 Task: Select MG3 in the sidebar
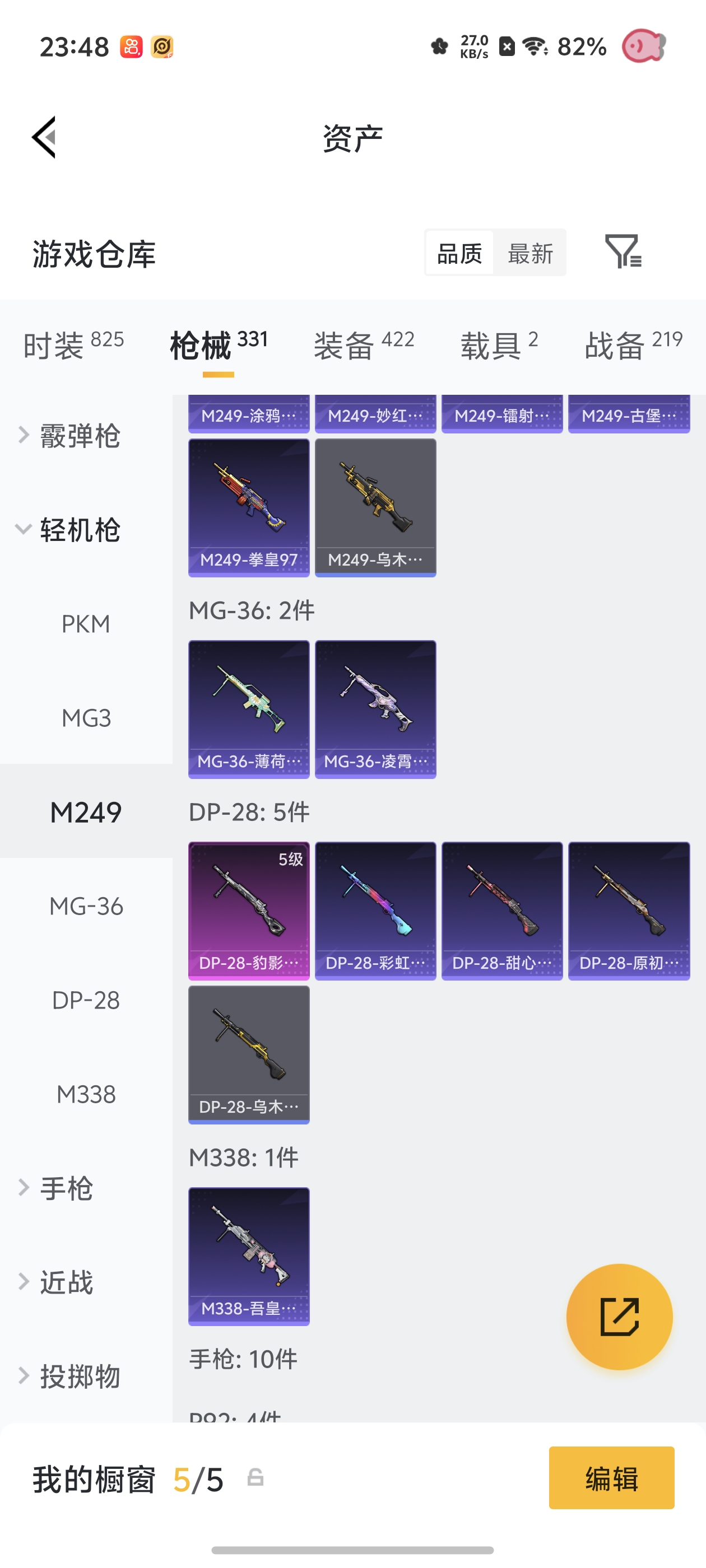(86, 718)
